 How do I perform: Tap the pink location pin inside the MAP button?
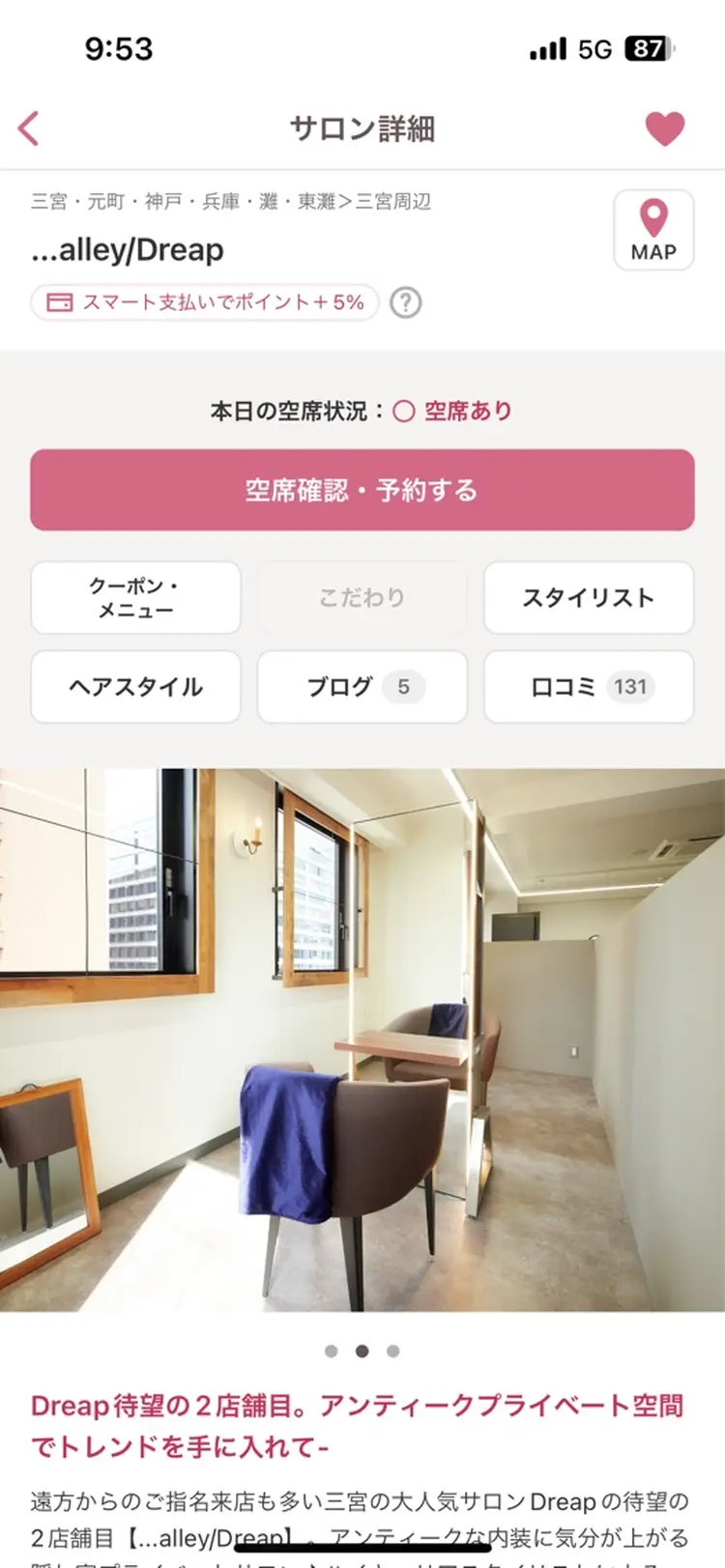pyautogui.click(x=653, y=214)
